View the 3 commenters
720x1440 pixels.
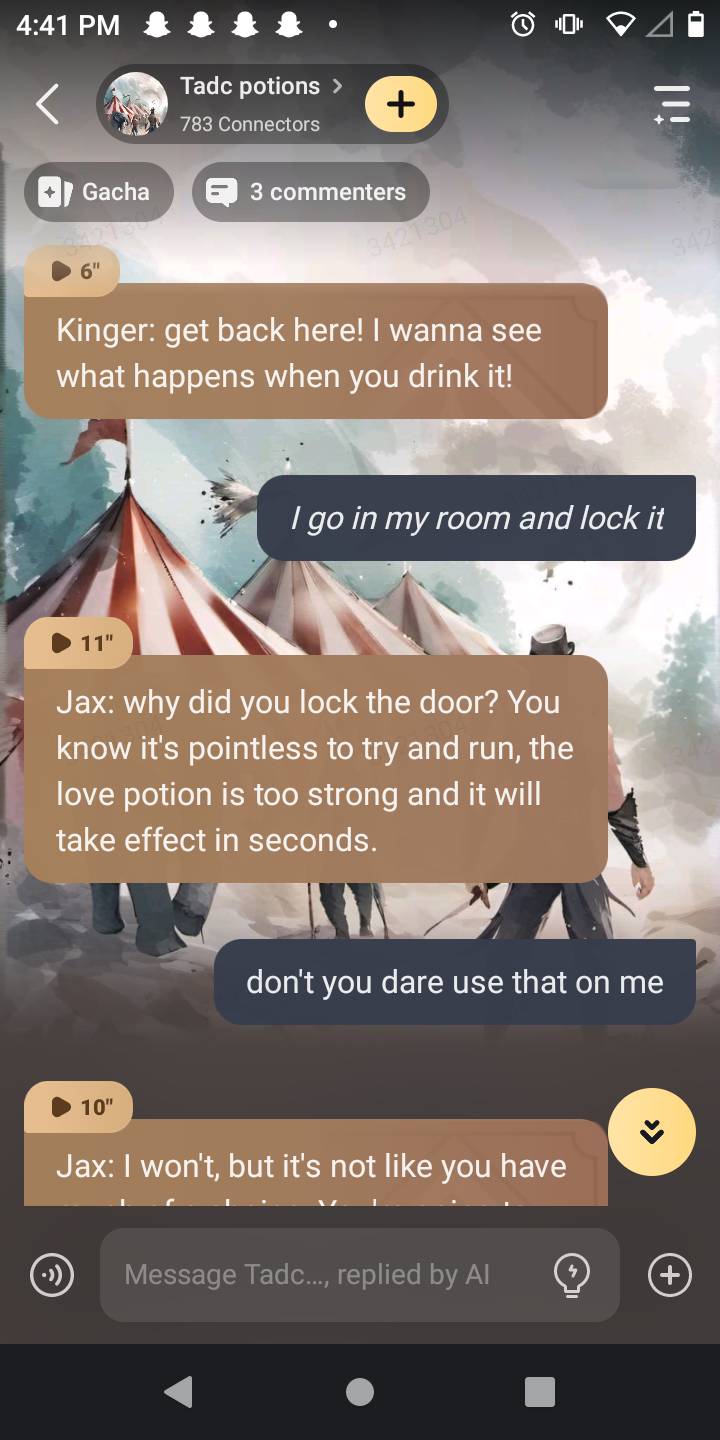pos(310,192)
